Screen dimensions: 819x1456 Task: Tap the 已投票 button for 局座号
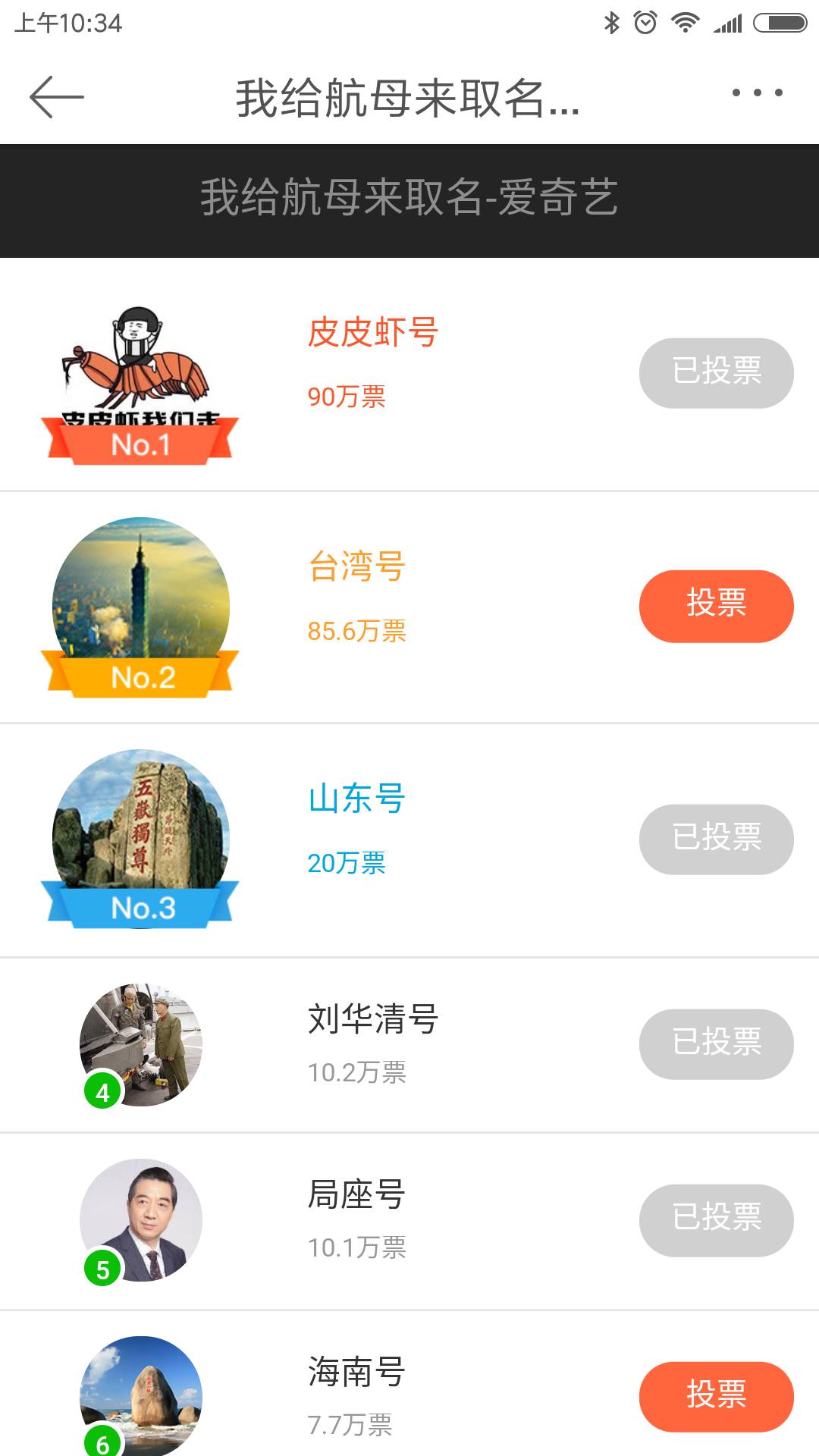(716, 1219)
